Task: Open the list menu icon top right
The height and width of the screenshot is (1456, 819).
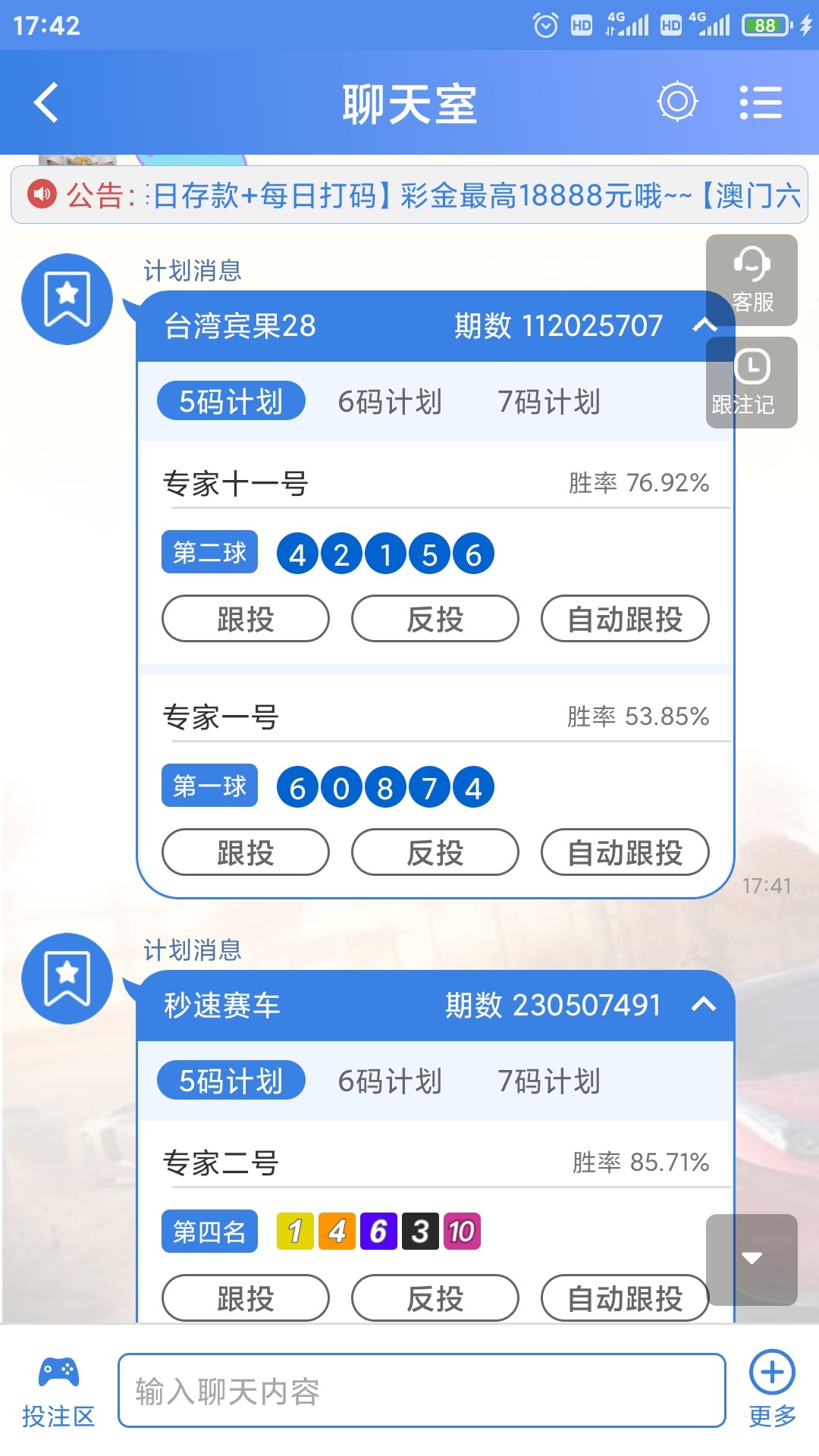Action: click(761, 101)
